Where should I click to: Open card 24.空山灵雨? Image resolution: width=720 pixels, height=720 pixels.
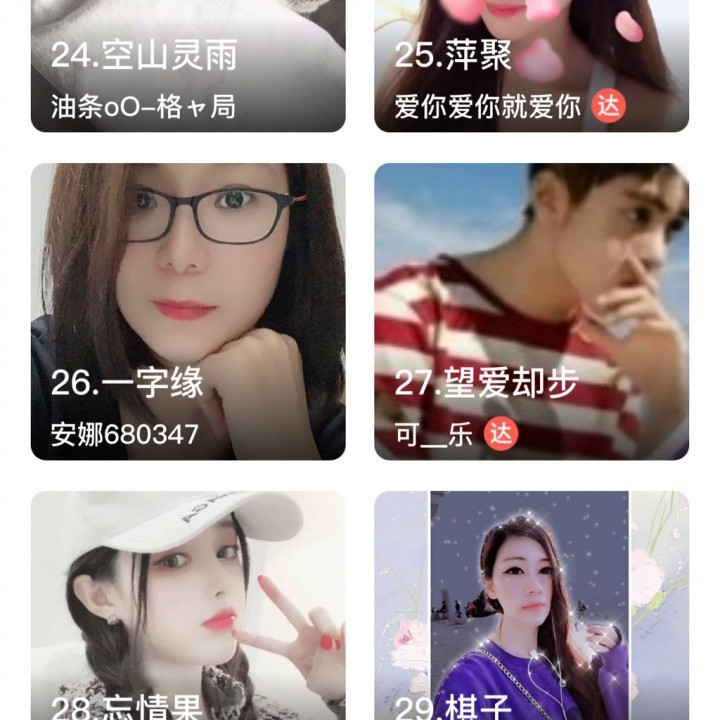pyautogui.click(x=188, y=66)
